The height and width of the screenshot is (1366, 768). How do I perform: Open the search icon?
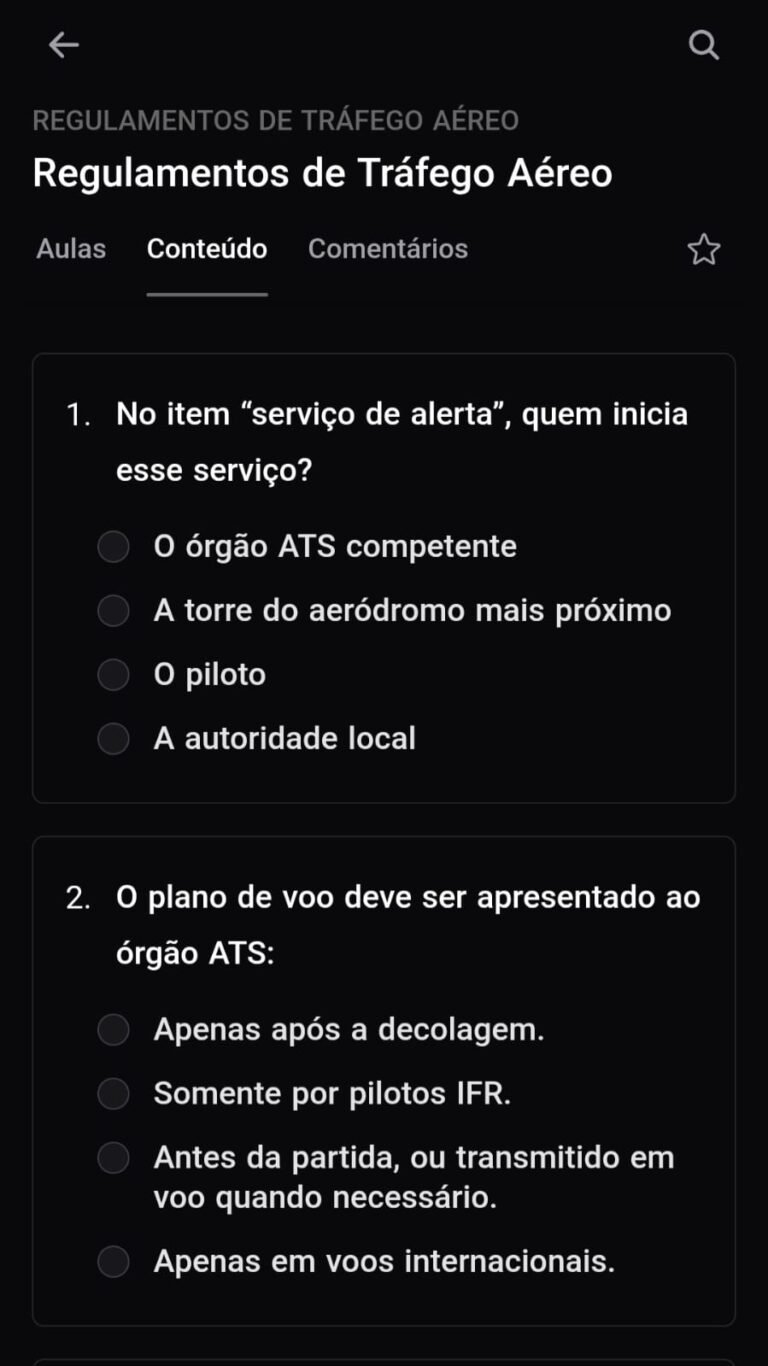click(704, 44)
